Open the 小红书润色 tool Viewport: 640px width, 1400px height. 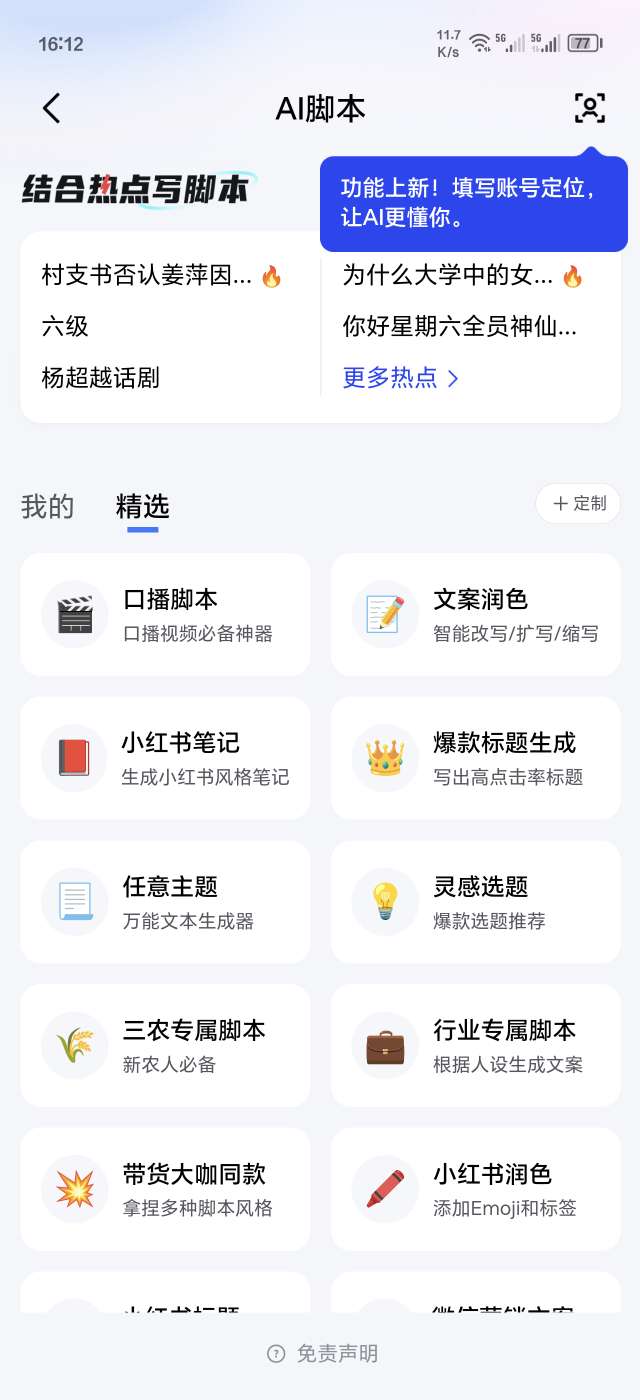(475, 1189)
